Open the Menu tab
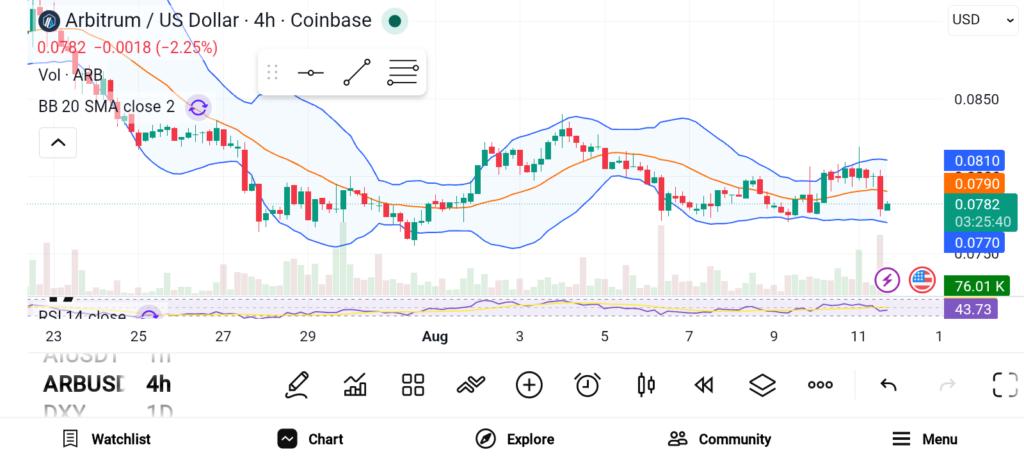 925,439
